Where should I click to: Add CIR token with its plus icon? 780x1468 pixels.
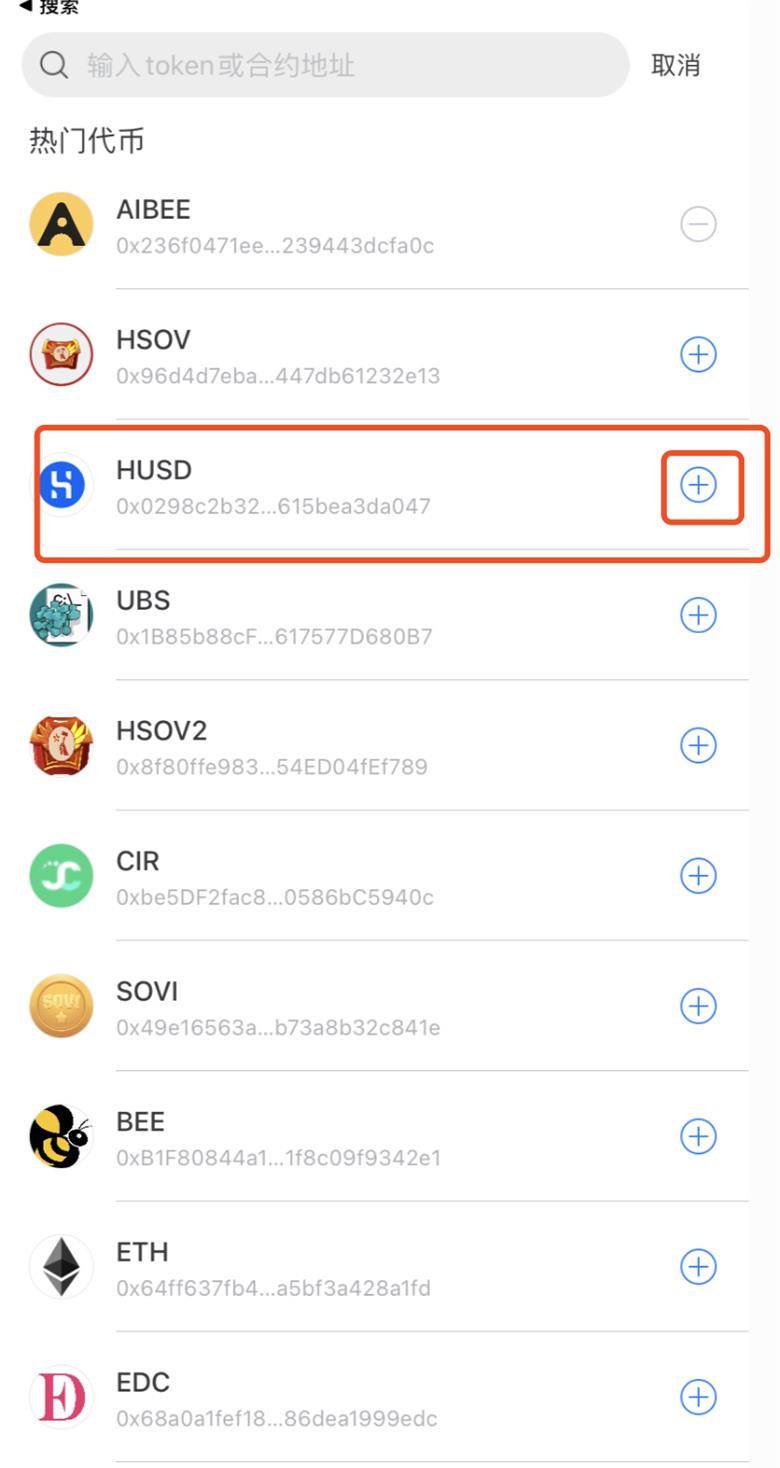(x=698, y=876)
